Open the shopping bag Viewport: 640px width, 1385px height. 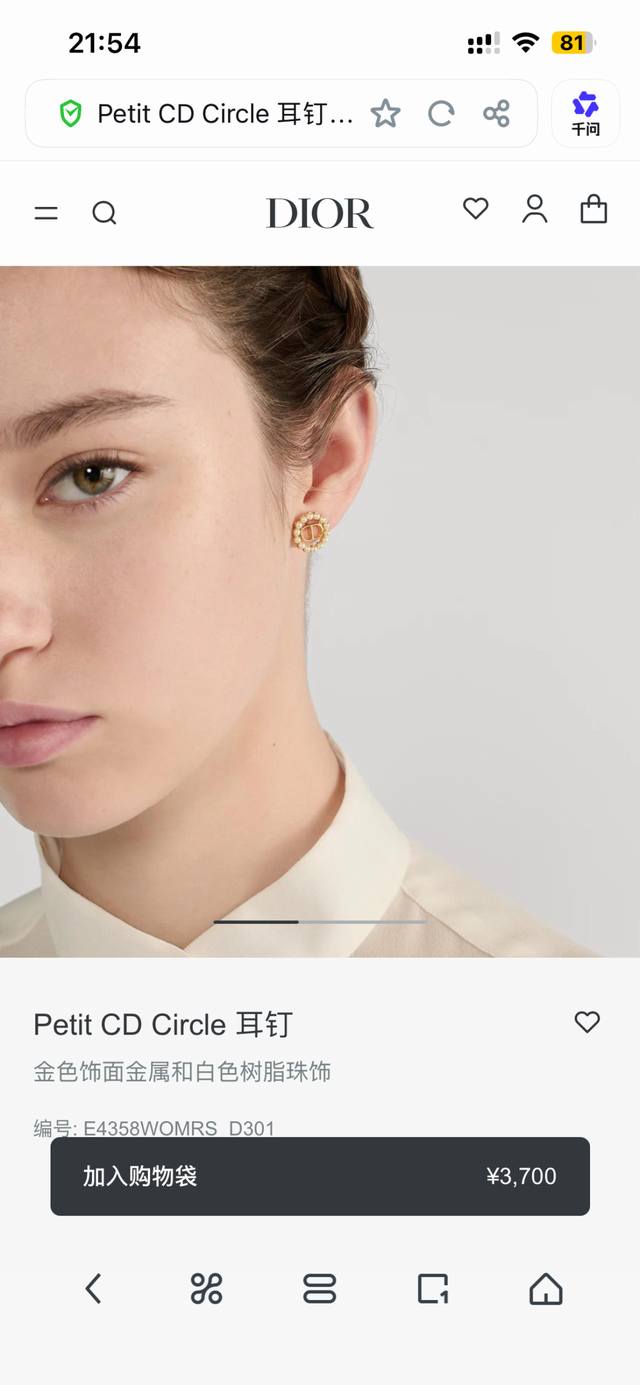594,209
